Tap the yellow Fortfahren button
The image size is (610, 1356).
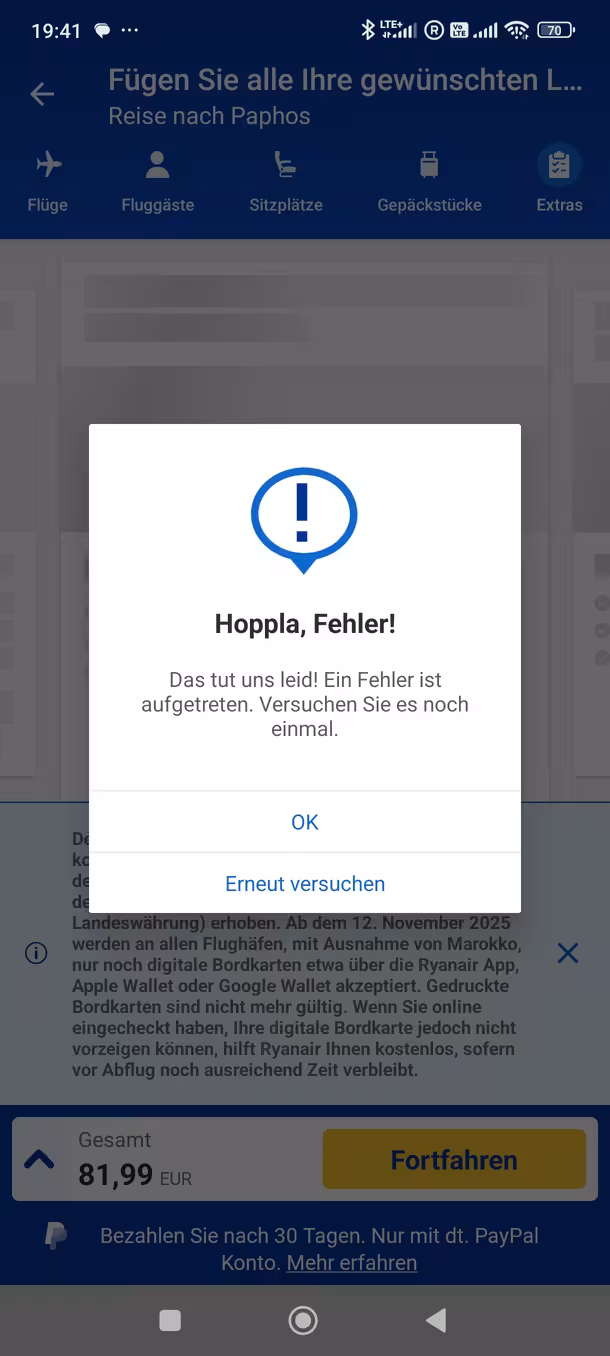[x=454, y=1160]
